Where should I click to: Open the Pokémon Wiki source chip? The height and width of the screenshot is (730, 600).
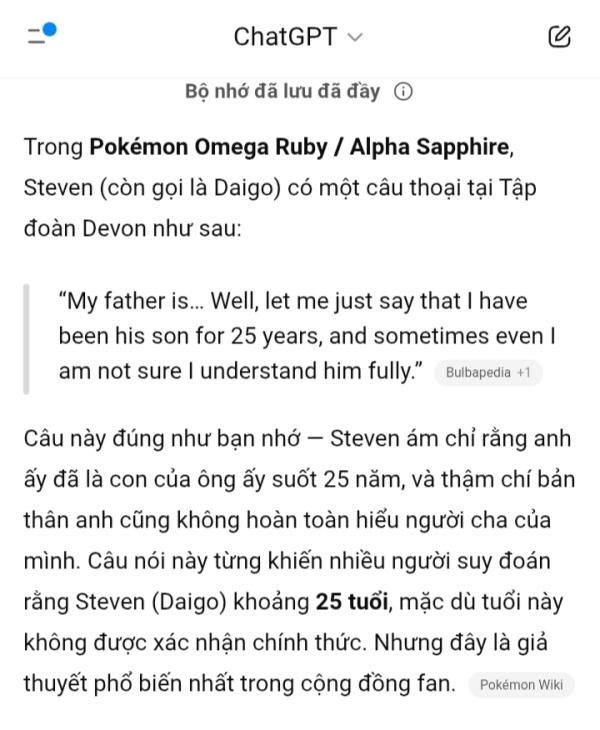(521, 685)
